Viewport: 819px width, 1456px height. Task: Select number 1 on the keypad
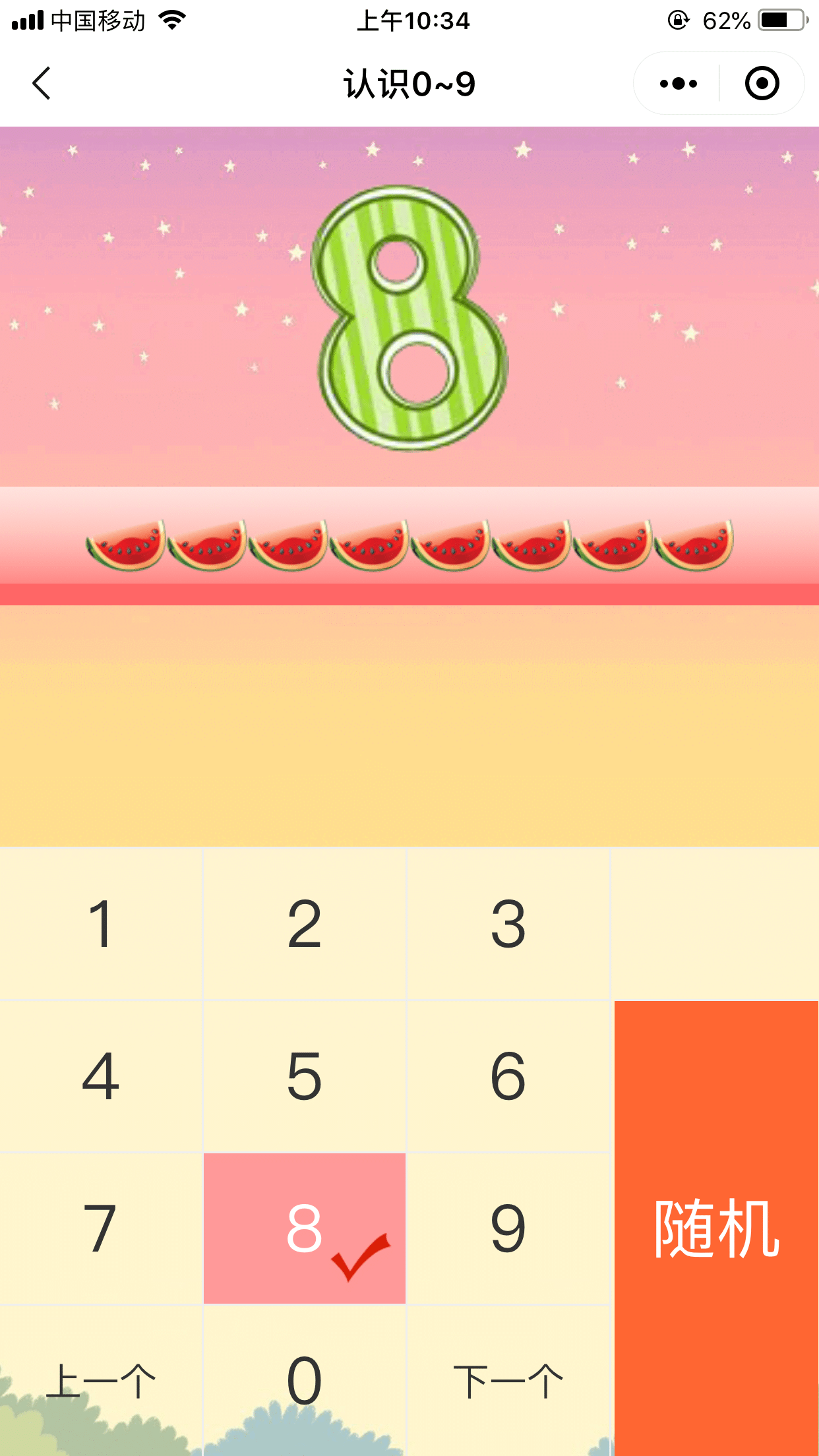pyautogui.click(x=101, y=924)
